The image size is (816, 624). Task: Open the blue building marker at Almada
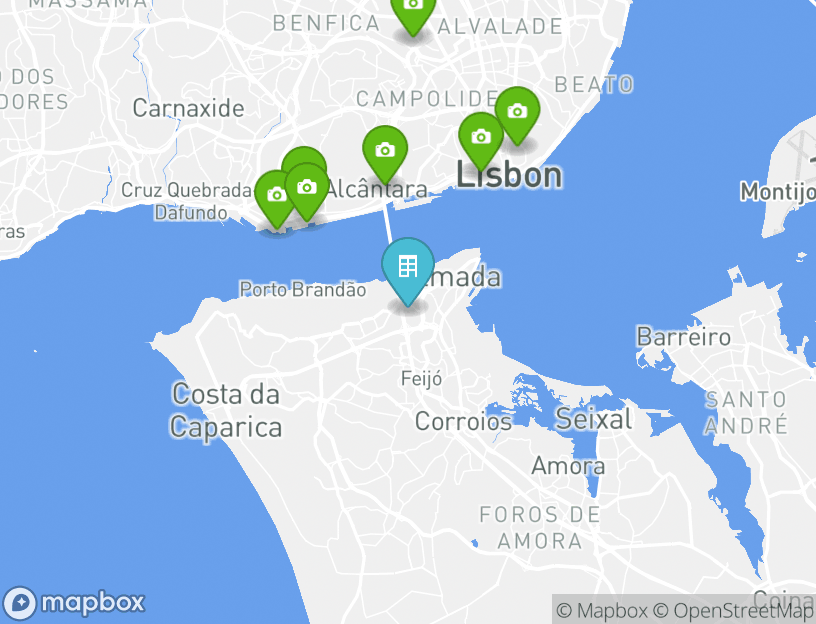(x=408, y=267)
